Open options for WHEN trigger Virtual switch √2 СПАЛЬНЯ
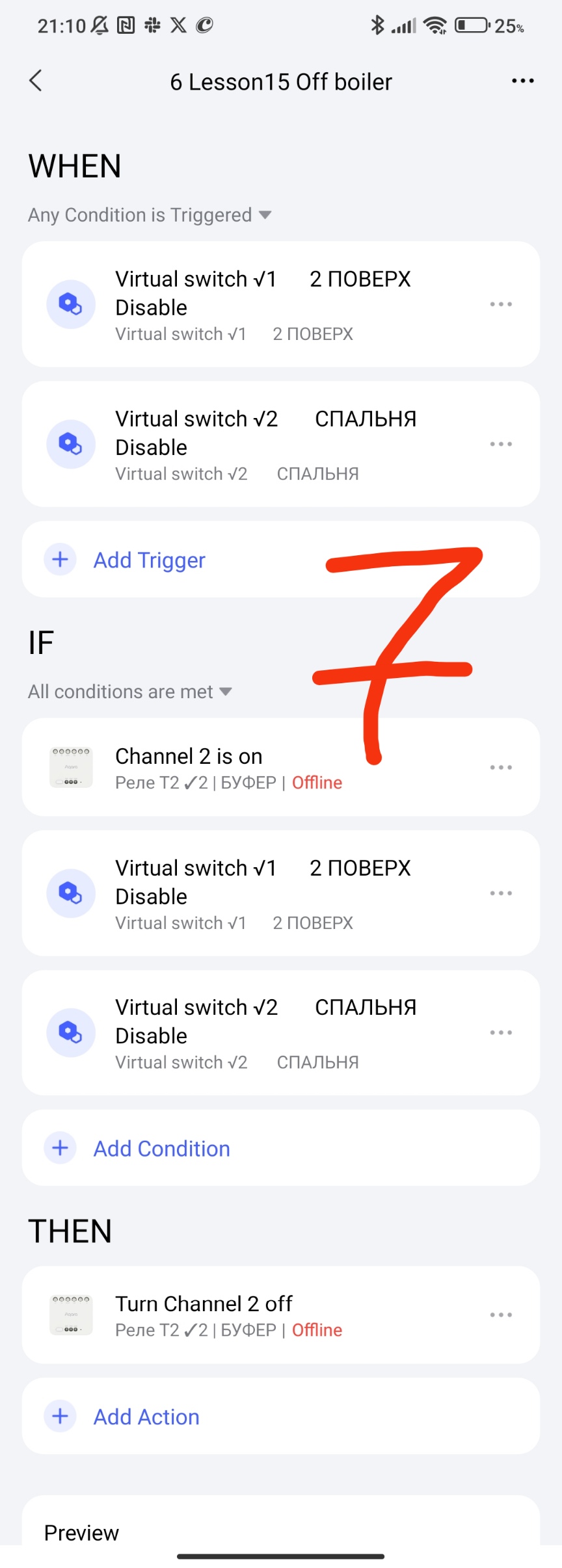The image size is (562, 1568). [501, 444]
